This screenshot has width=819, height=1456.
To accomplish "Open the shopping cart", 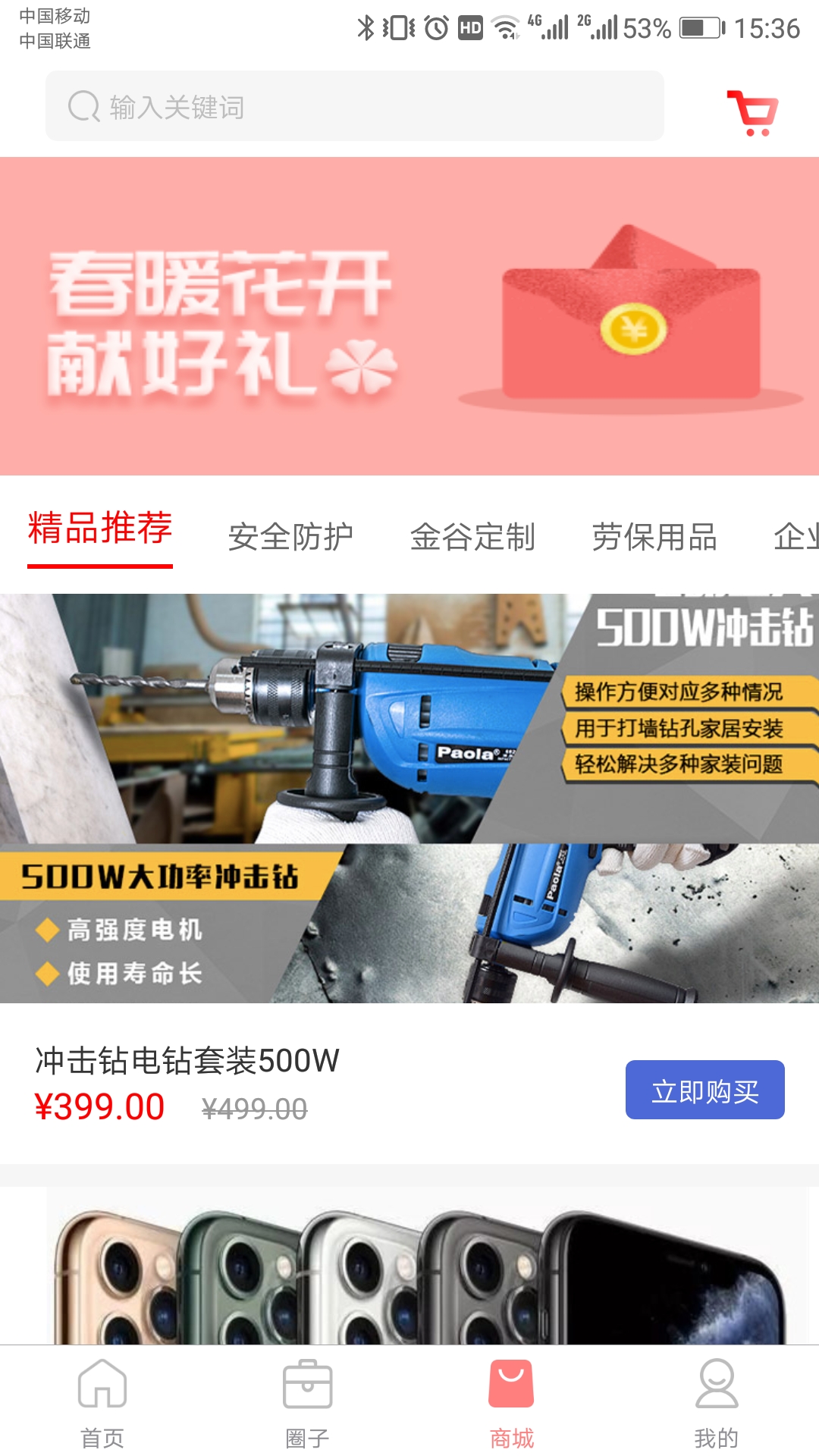I will tap(752, 112).
